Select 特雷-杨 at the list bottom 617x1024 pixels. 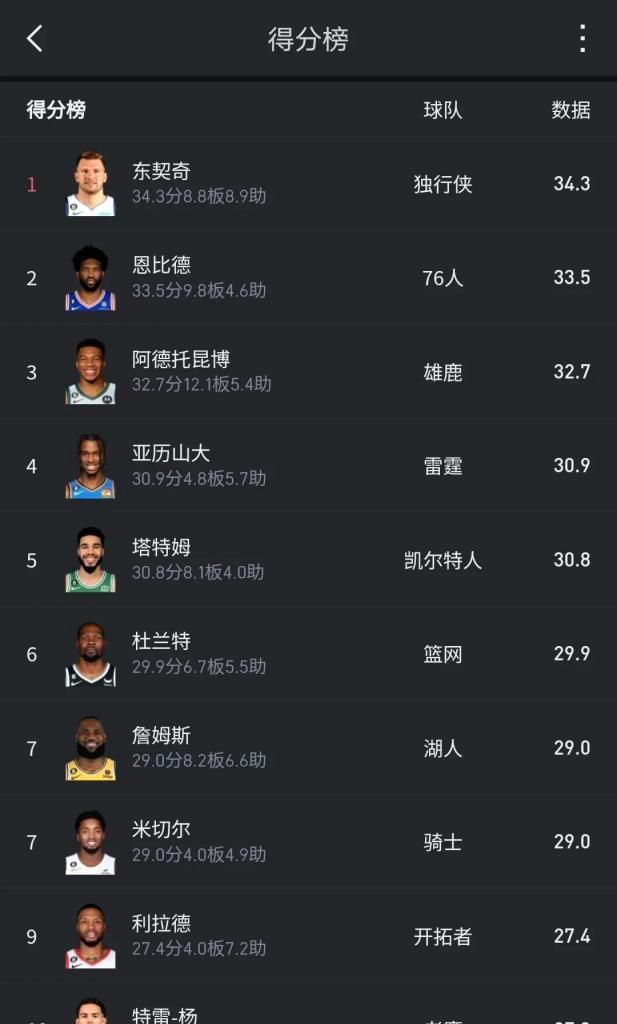coord(308,1004)
